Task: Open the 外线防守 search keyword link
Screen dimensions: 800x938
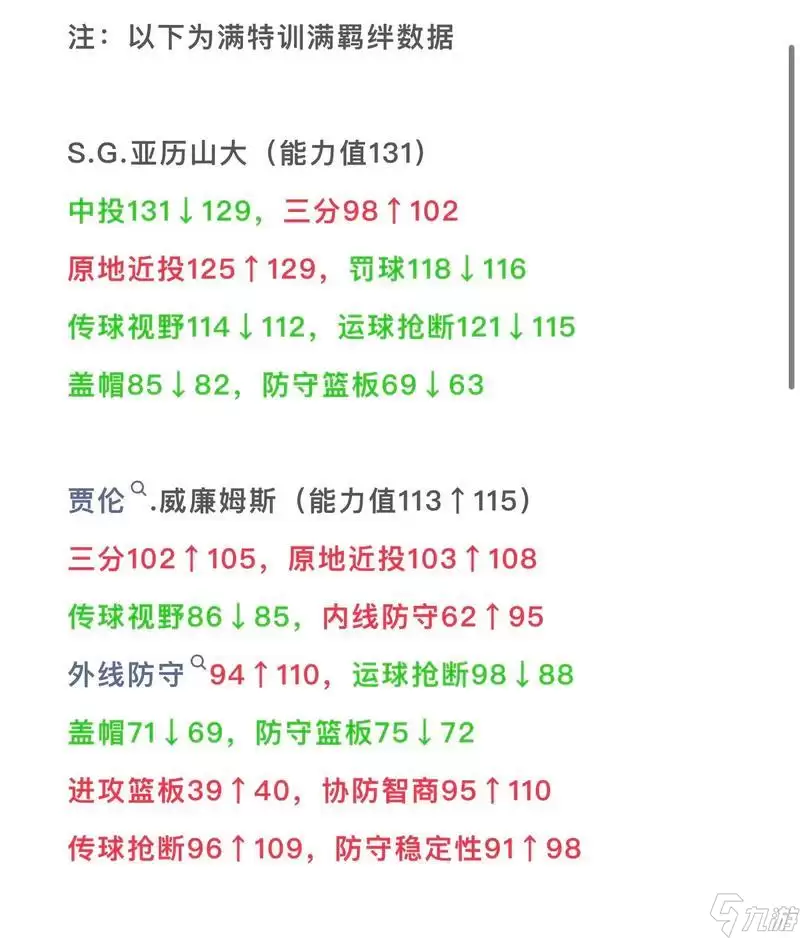Action: tap(127, 674)
